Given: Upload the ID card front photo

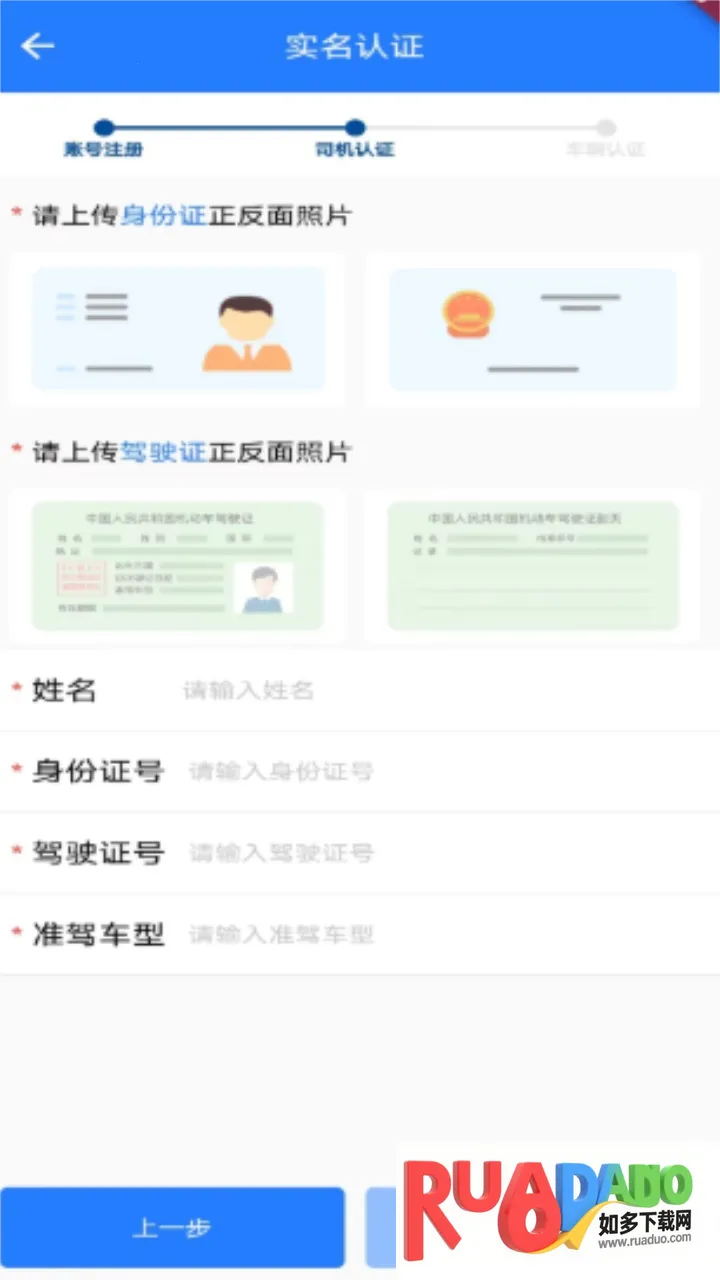Looking at the screenshot, I should (178, 329).
